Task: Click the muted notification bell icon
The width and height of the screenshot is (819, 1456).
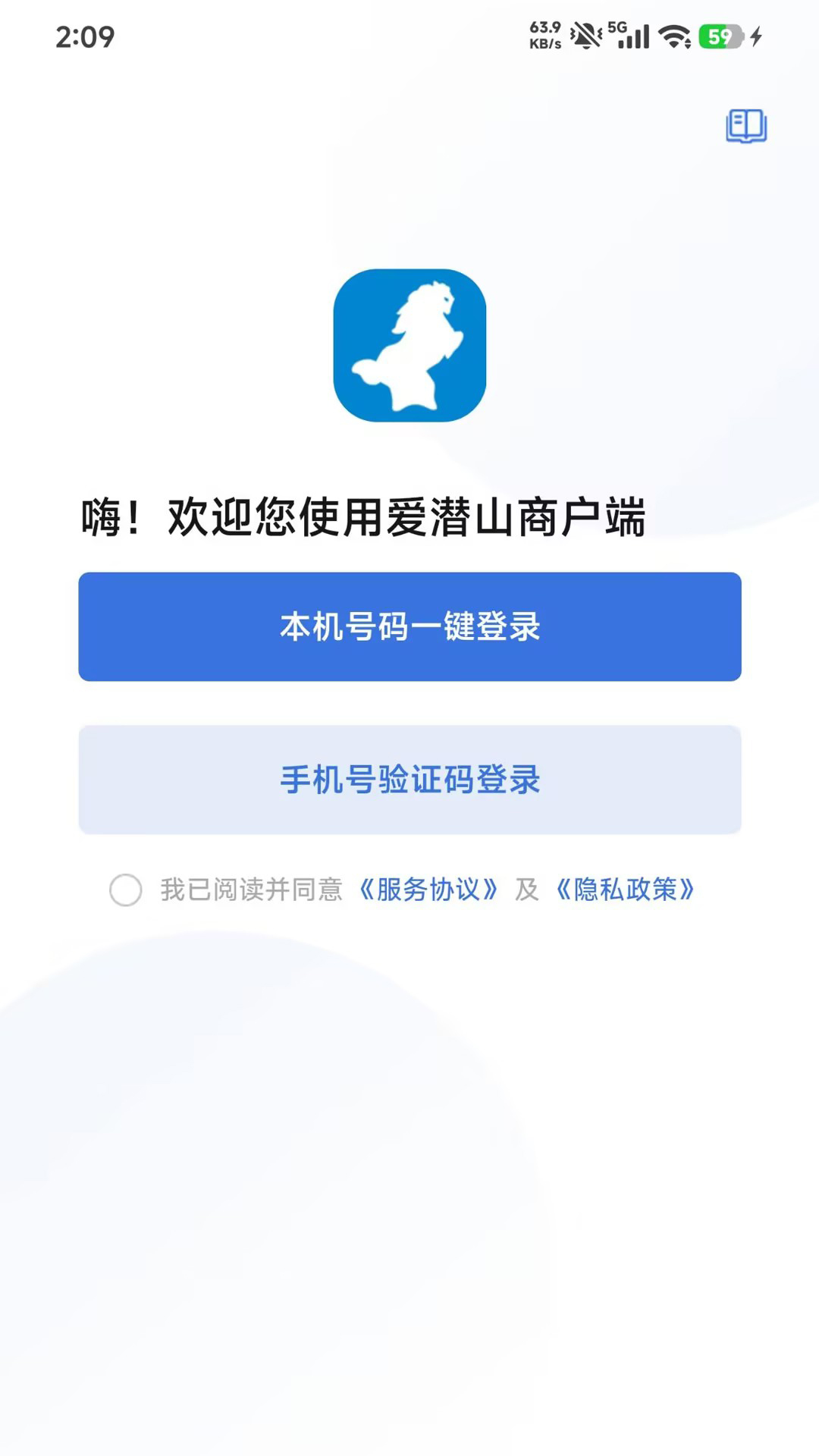Action: (585, 34)
